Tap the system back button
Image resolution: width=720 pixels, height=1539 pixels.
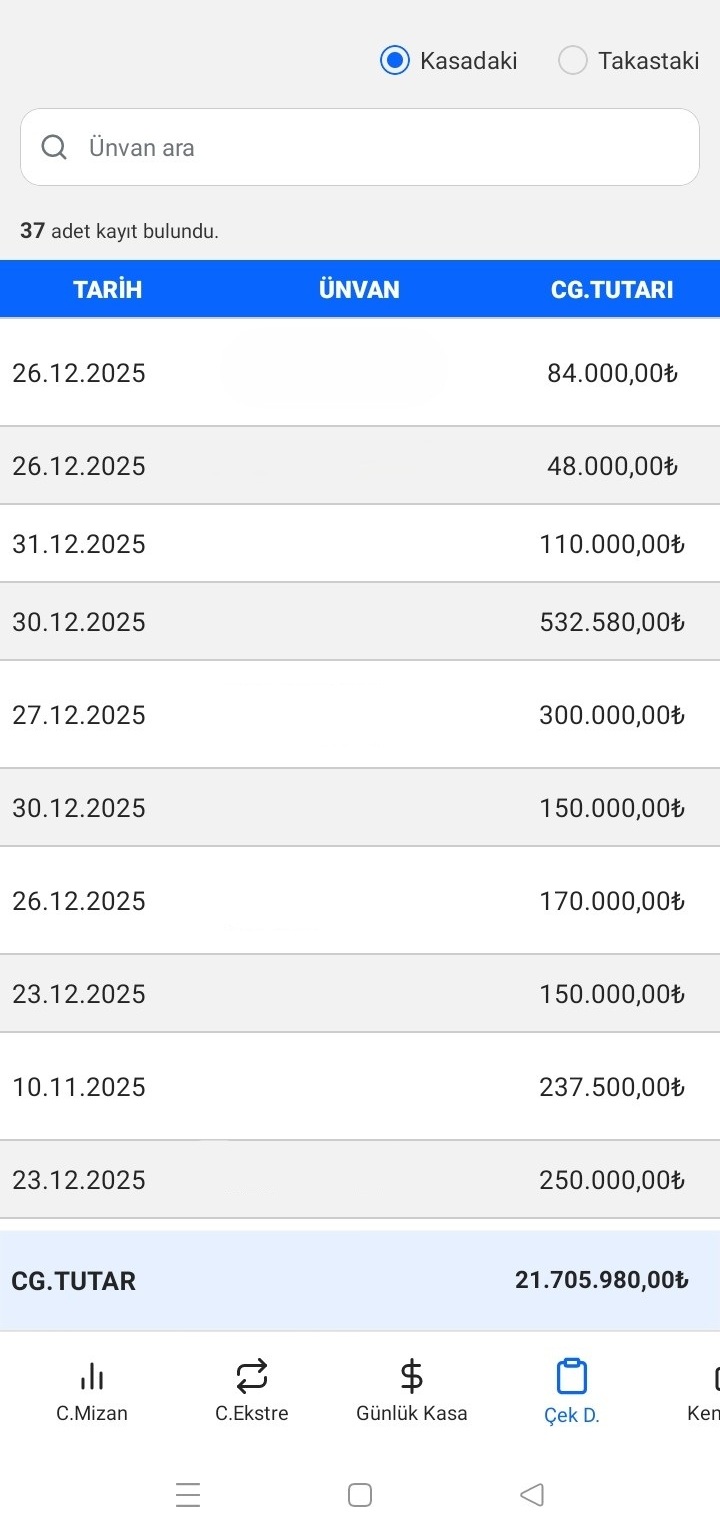pyautogui.click(x=532, y=1495)
